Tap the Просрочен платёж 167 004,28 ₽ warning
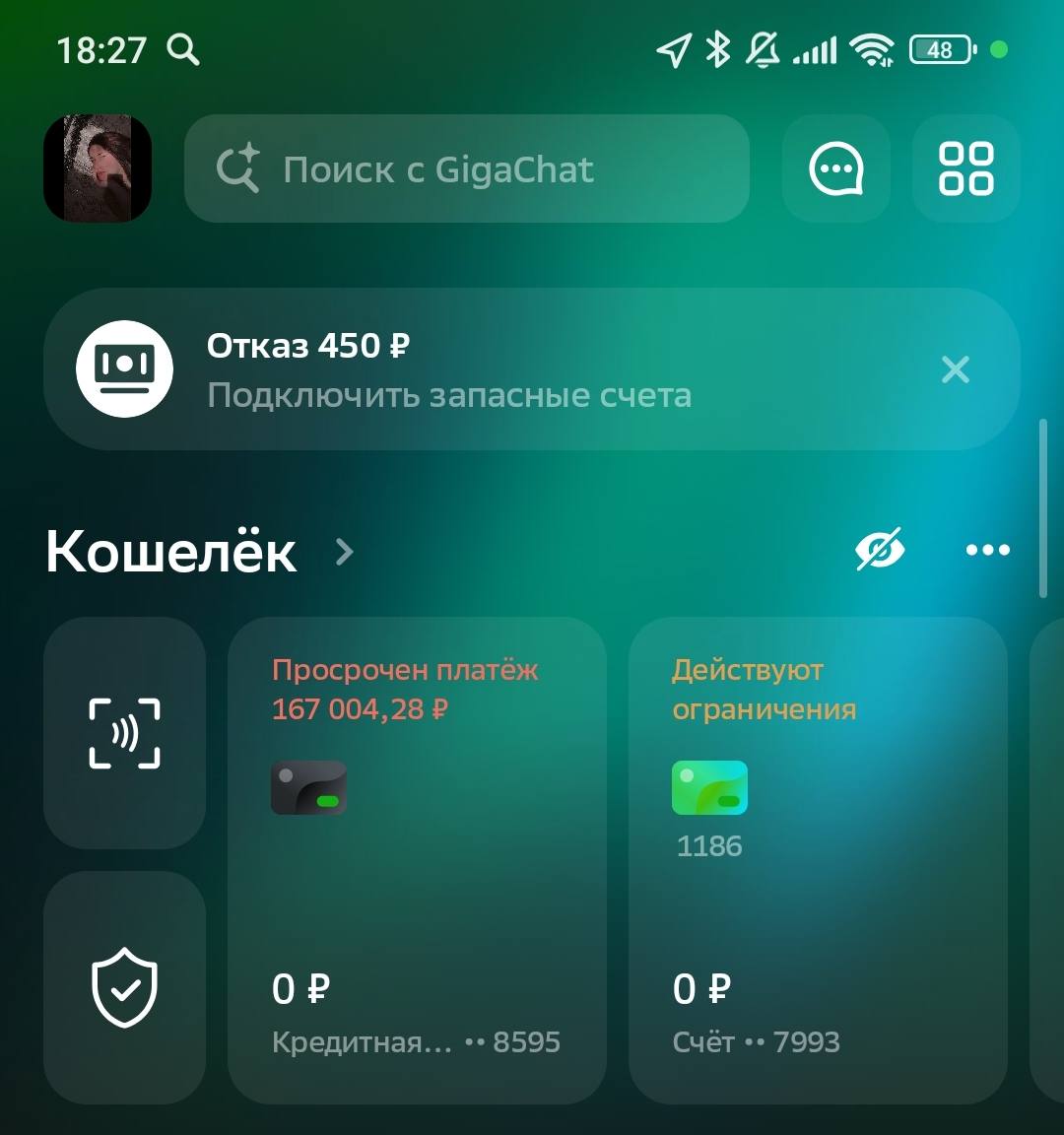Image resolution: width=1064 pixels, height=1135 pixels. [x=404, y=689]
